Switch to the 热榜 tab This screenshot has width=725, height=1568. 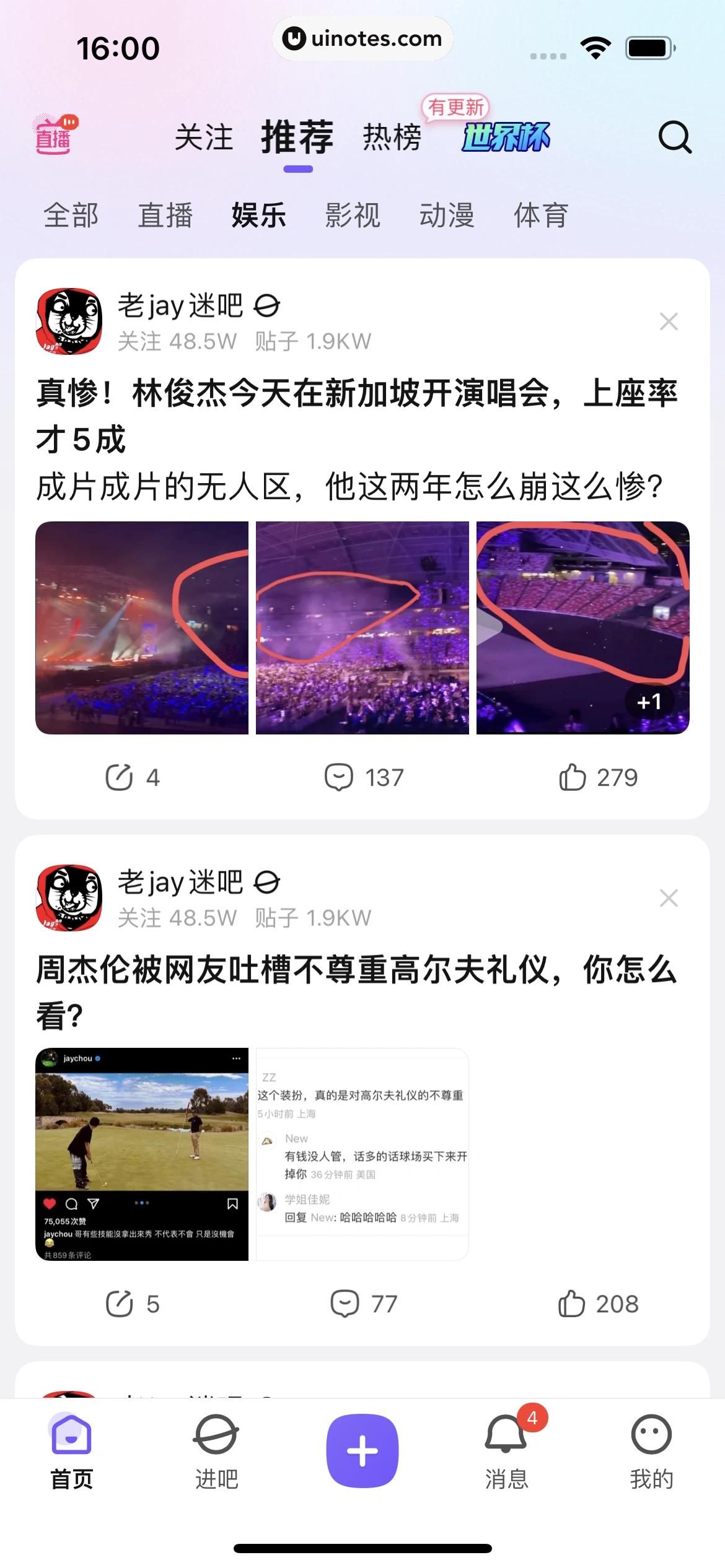click(x=392, y=137)
